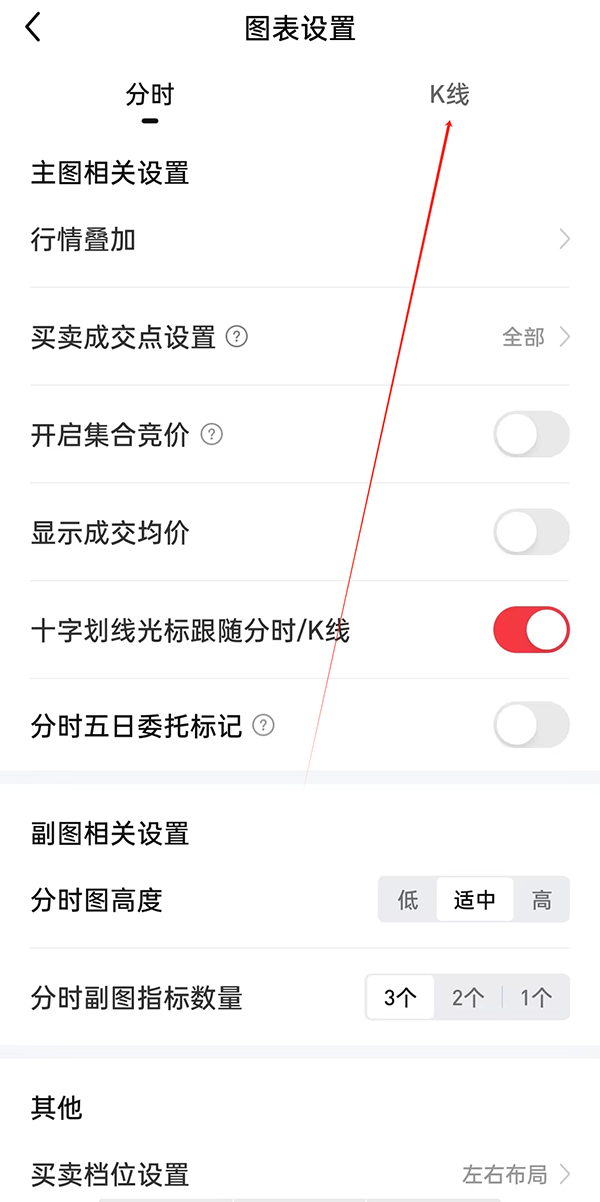Choose 适中 for 分时图高度
600x1202 pixels.
[x=474, y=900]
